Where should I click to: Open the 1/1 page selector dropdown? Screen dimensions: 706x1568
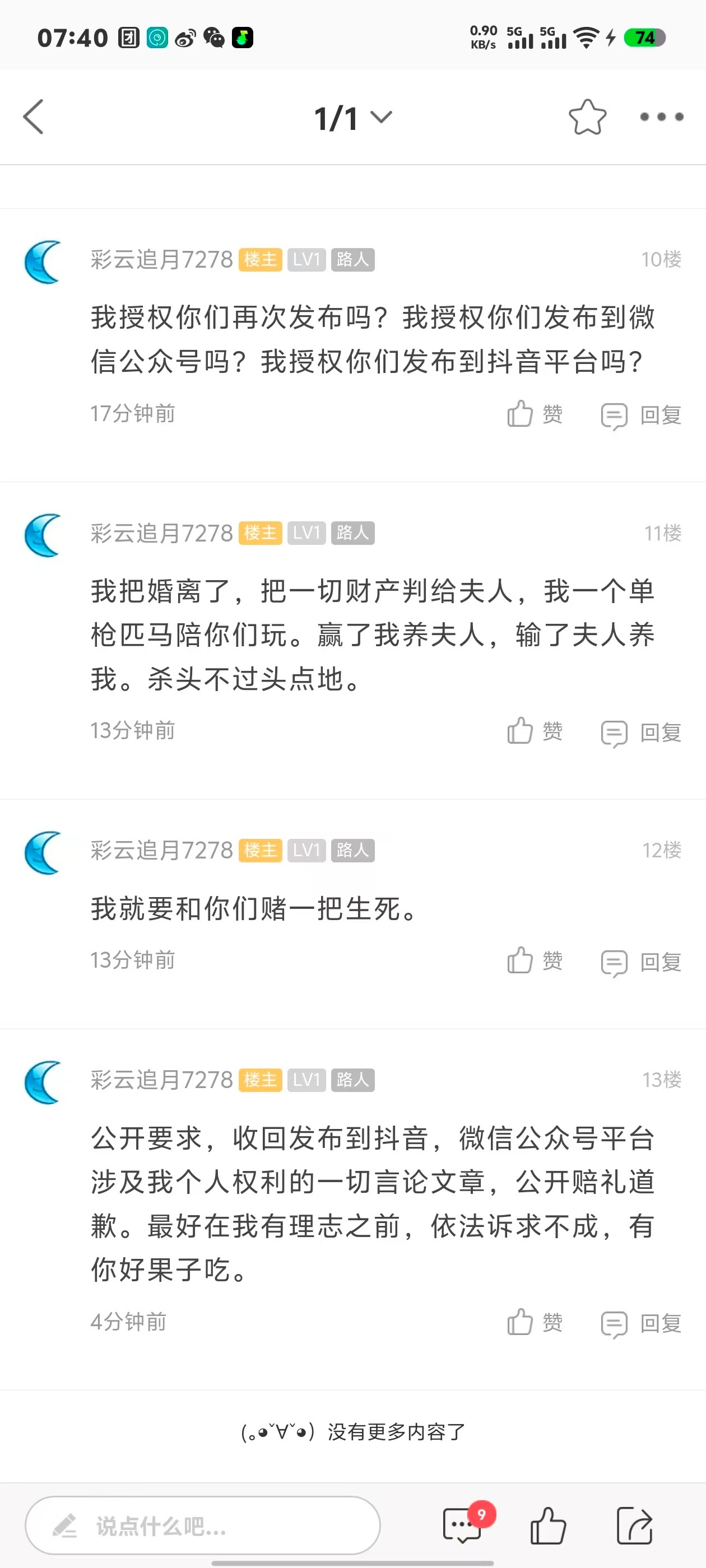352,118
